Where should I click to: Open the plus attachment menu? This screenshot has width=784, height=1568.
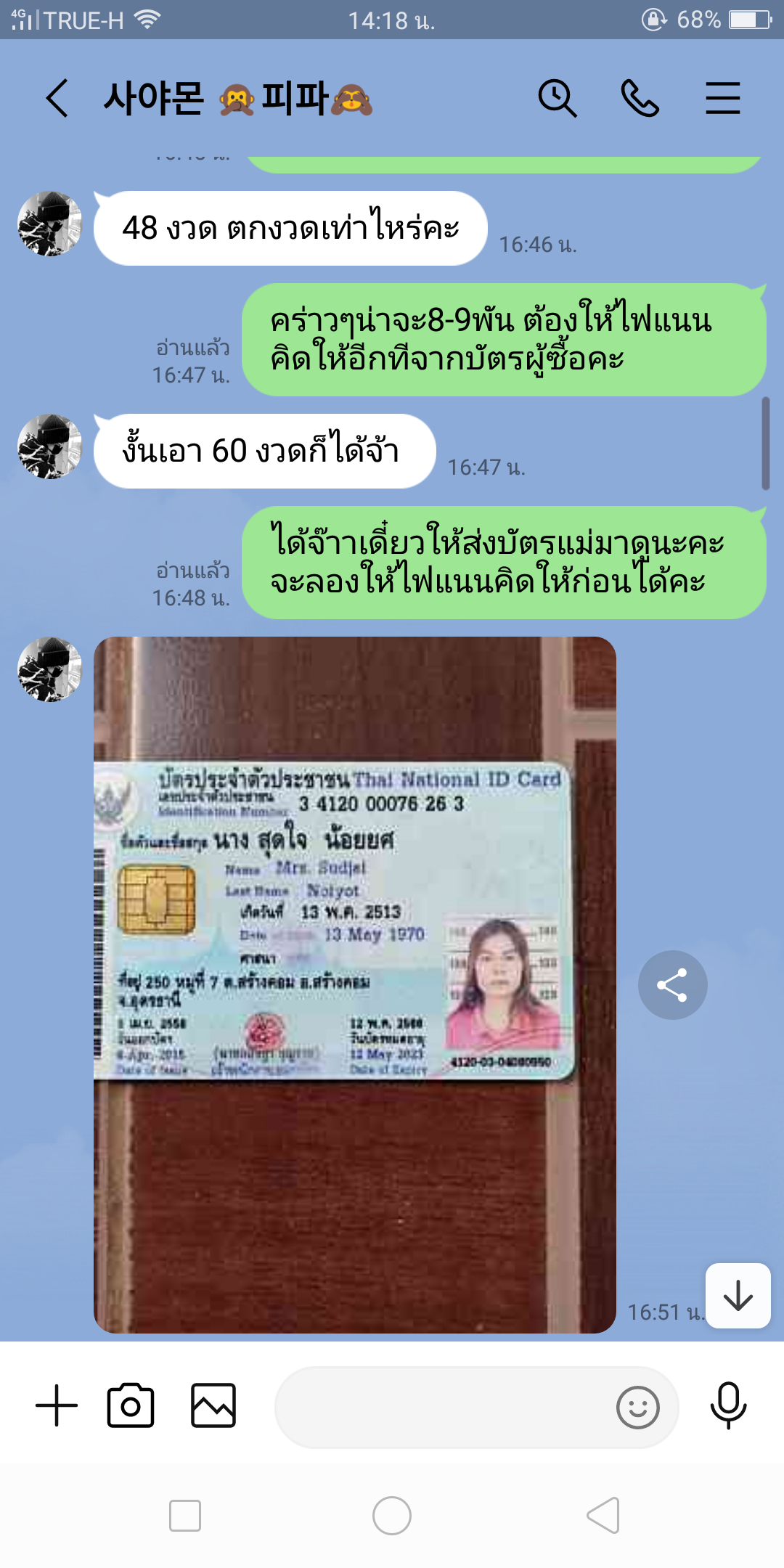(x=57, y=1406)
